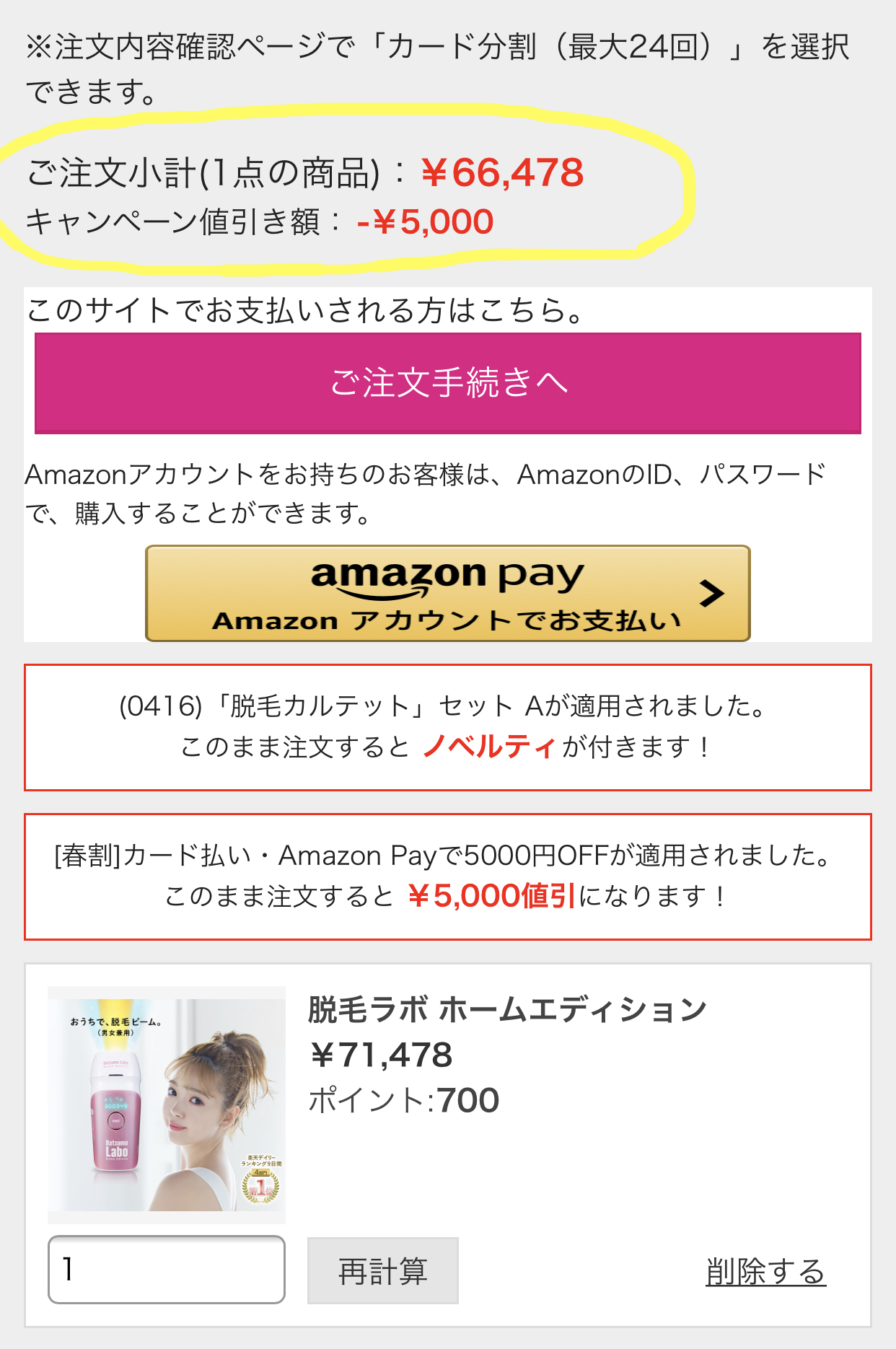
Task: Open the 脱毛ラボ ホームエディション product image
Action: coord(167,1104)
